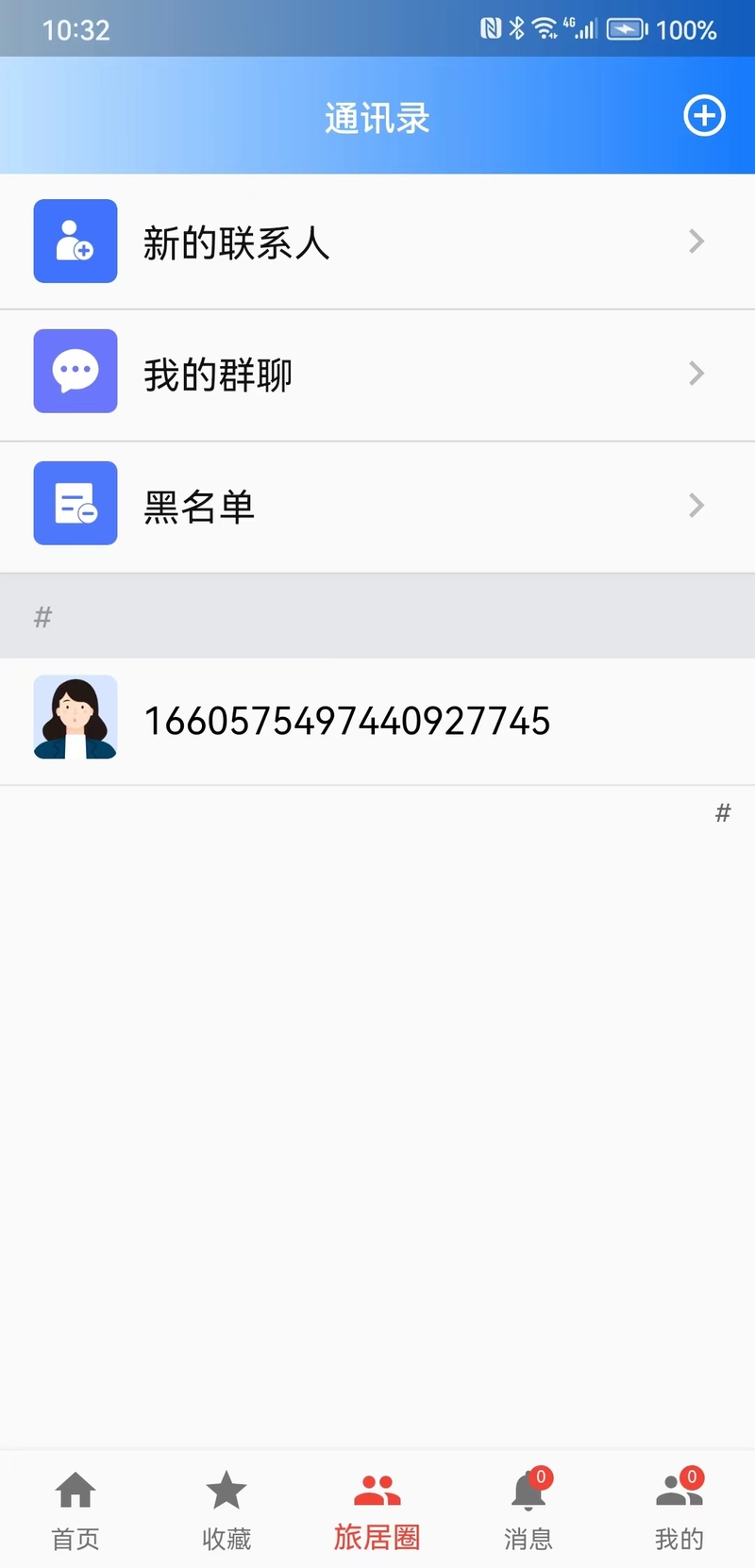Open the 我的 tab

coord(679,1510)
